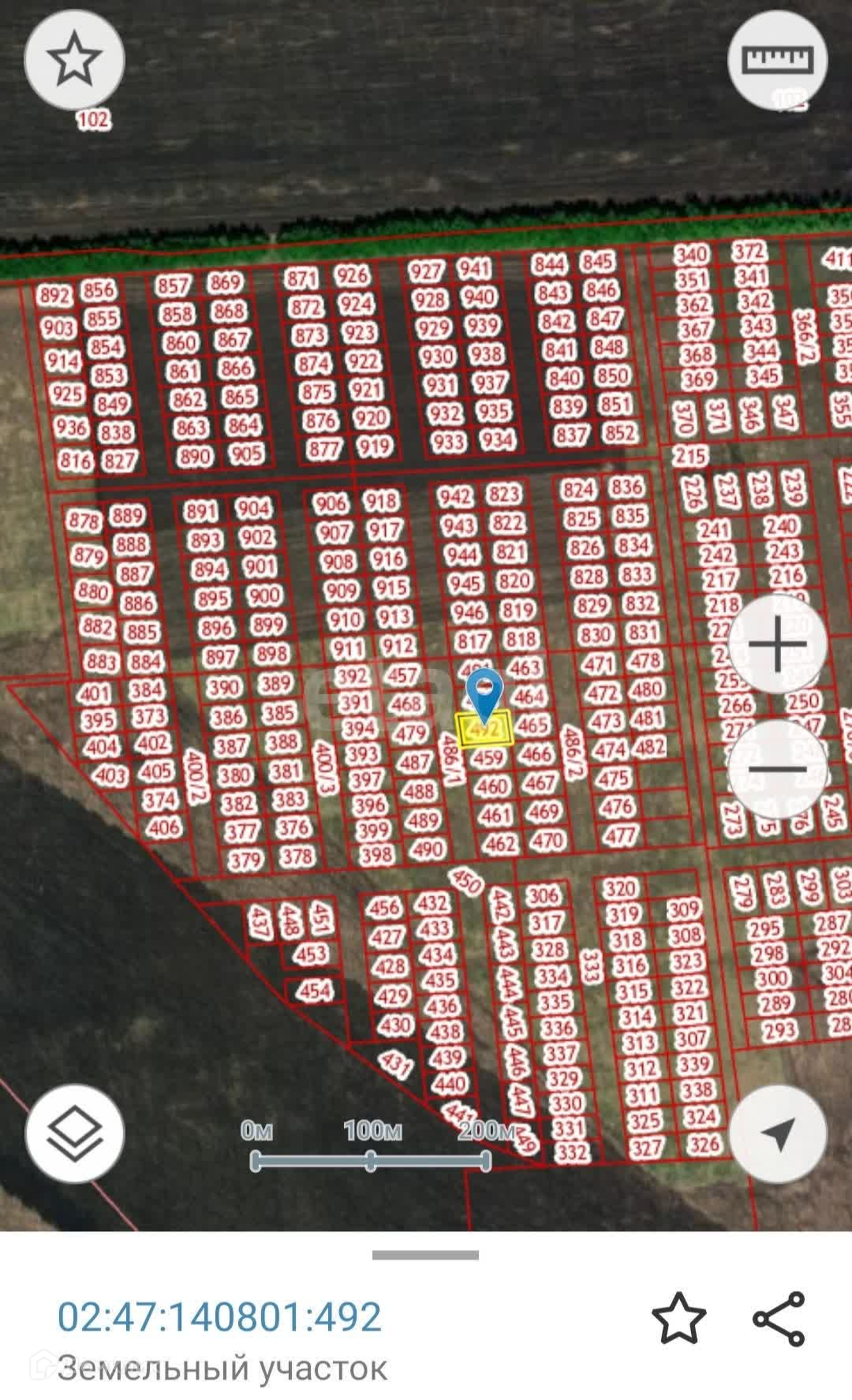Add parcel 02:47:140801:492 to favorites
This screenshot has width=852, height=1400.
pyautogui.click(x=678, y=1317)
